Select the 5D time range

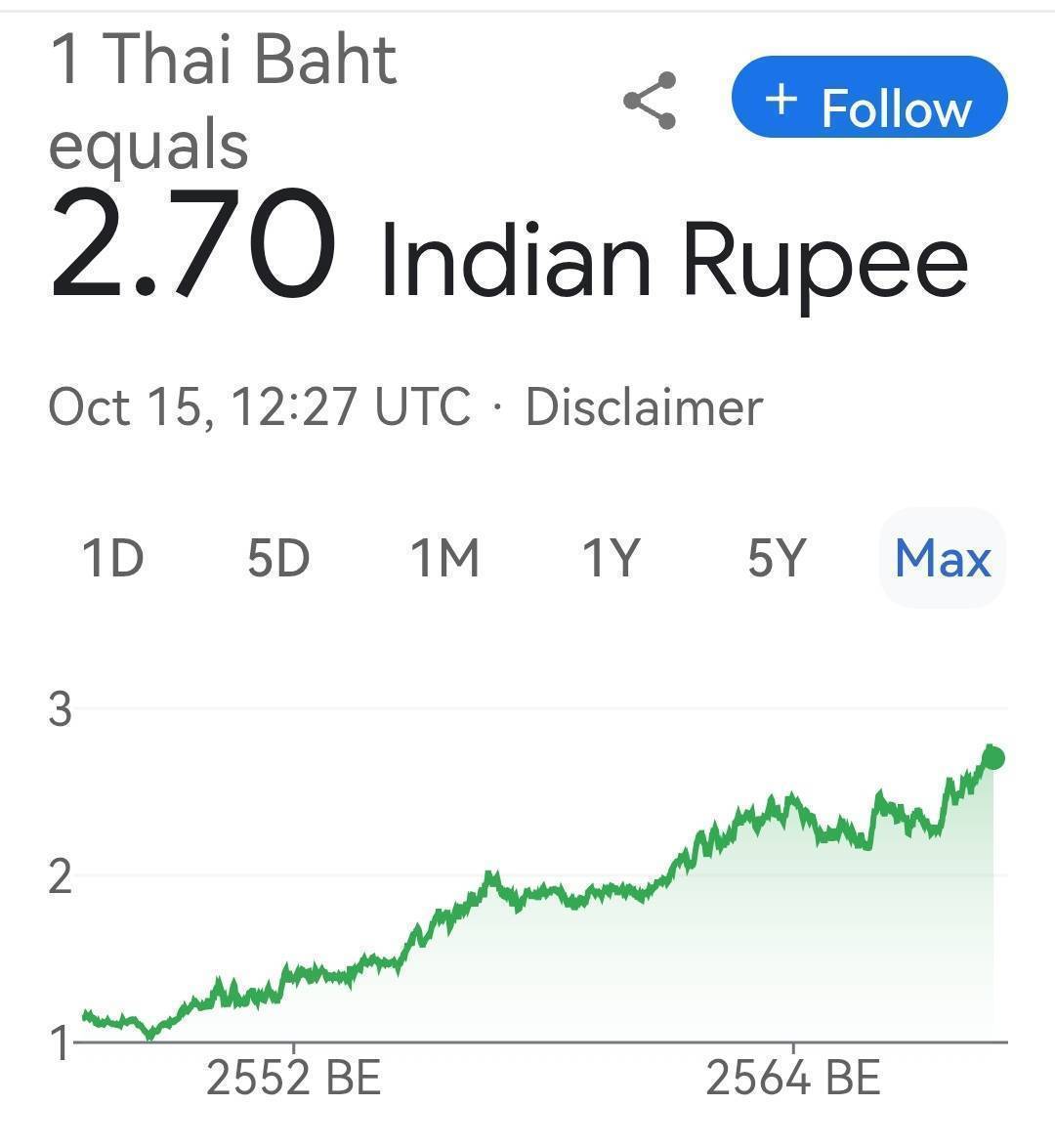point(278,559)
